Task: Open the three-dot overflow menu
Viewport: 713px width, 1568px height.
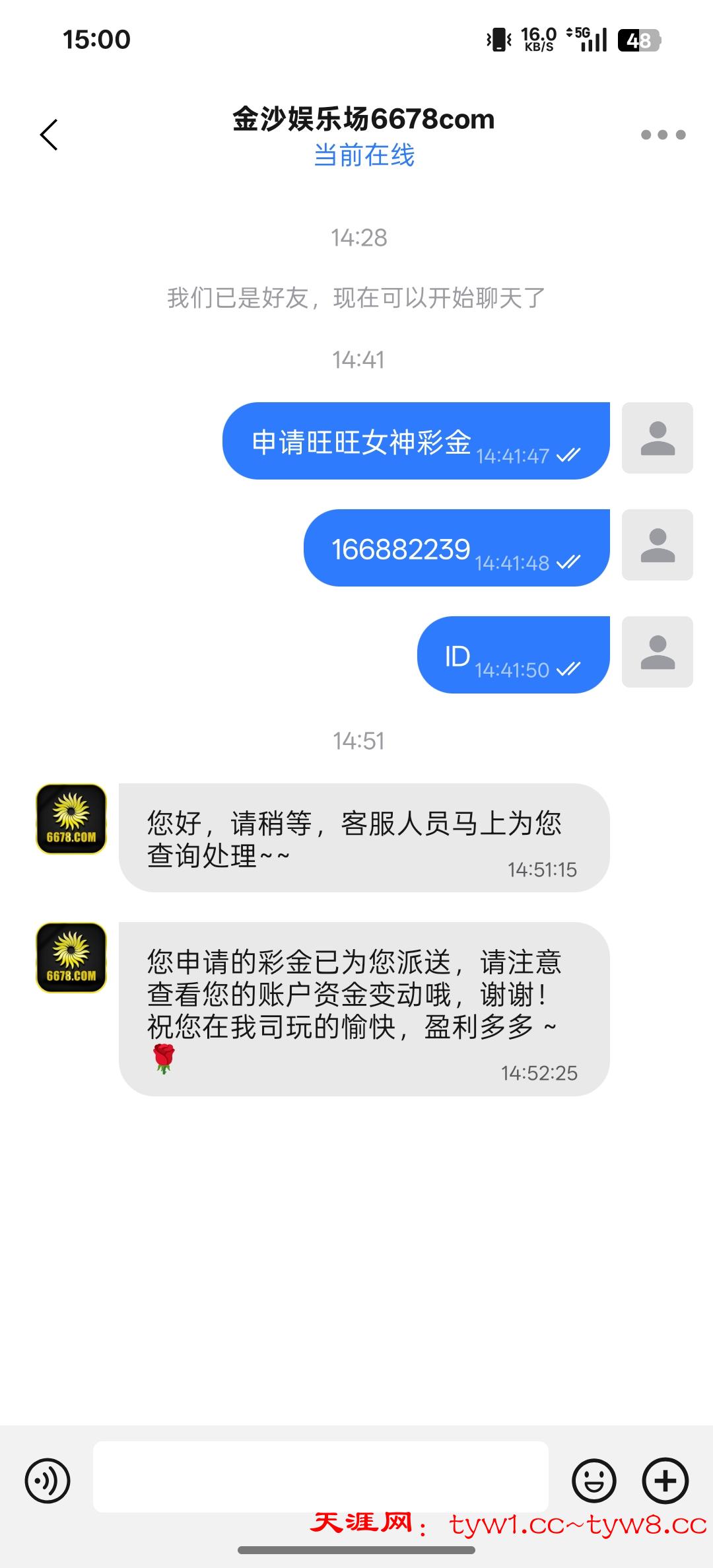Action: 663,135
